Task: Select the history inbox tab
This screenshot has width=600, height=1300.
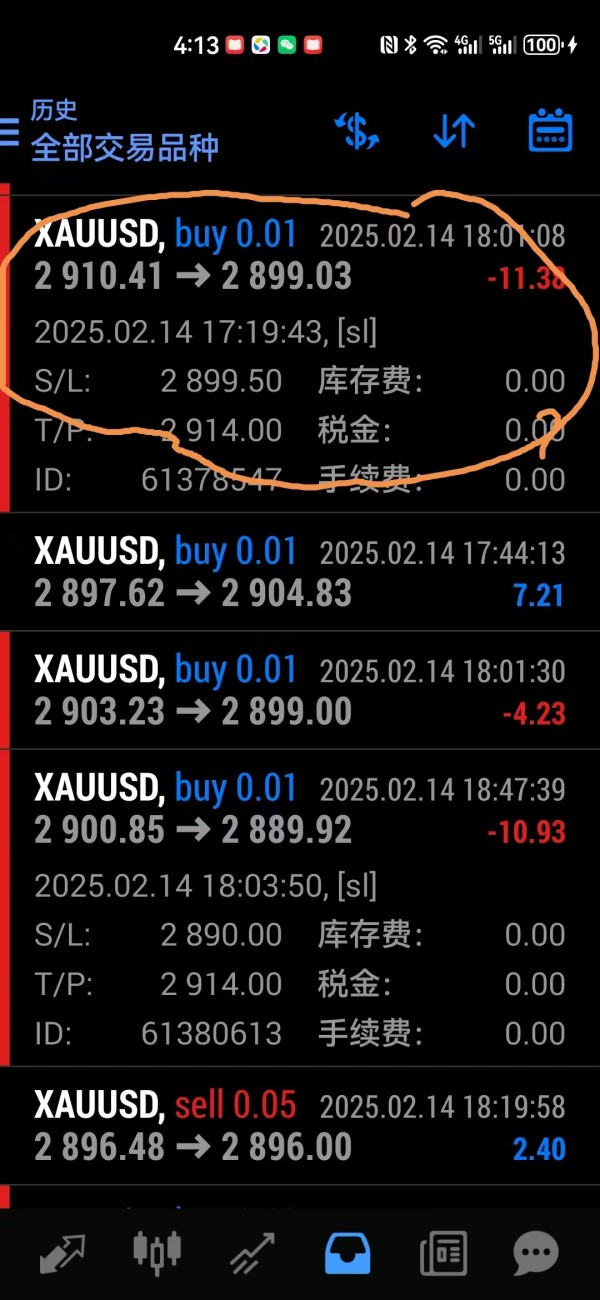Action: pos(347,1252)
